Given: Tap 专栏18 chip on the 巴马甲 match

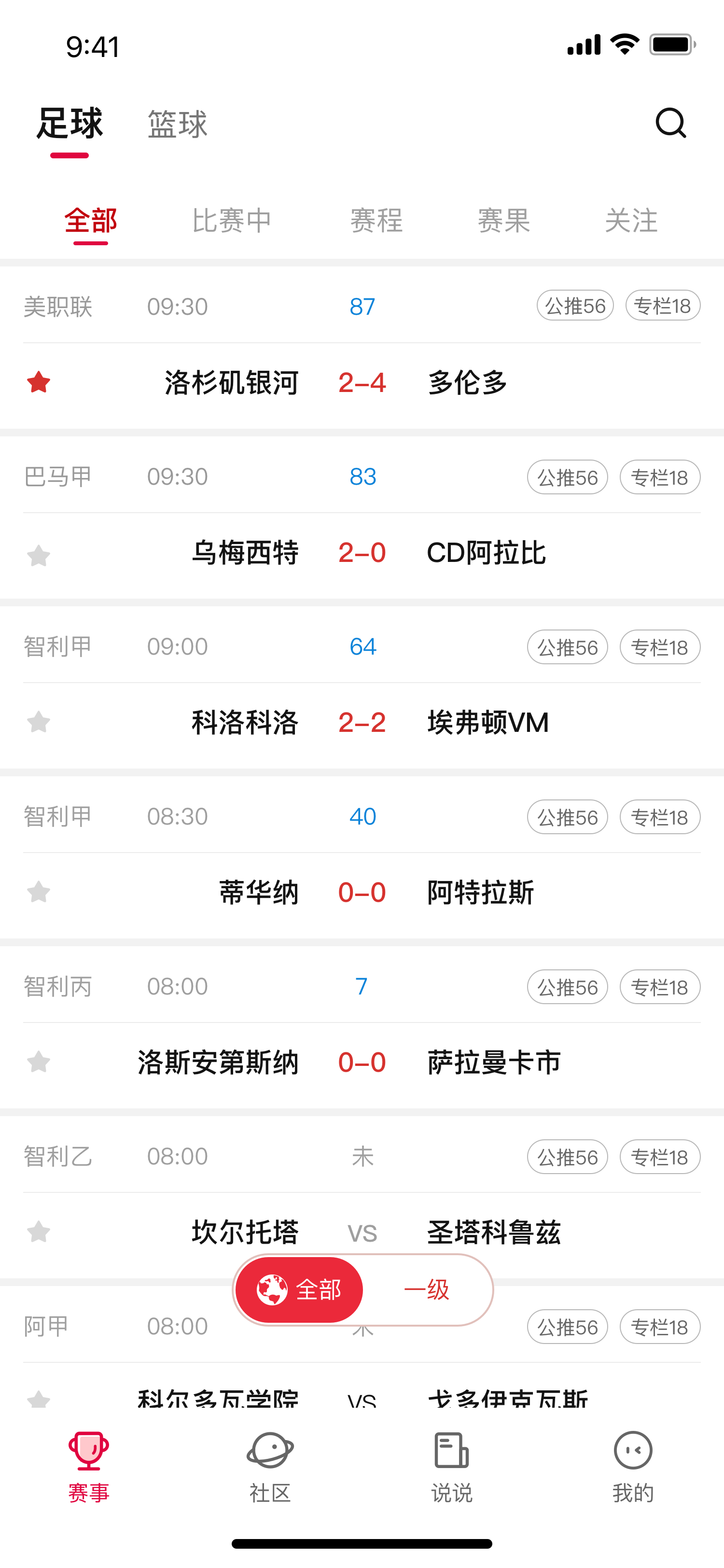Looking at the screenshot, I should click(659, 477).
